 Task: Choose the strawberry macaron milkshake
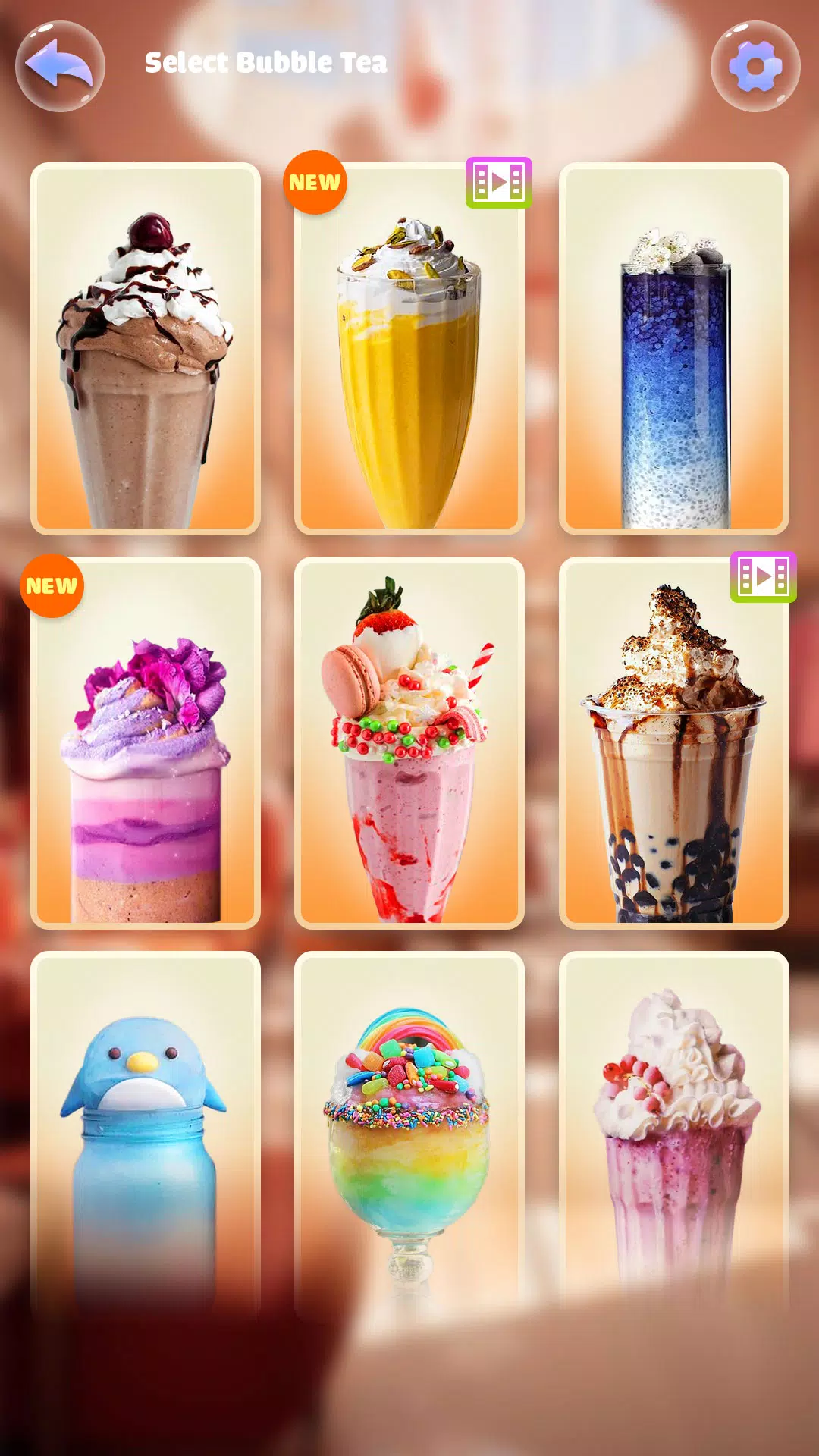[x=409, y=743]
